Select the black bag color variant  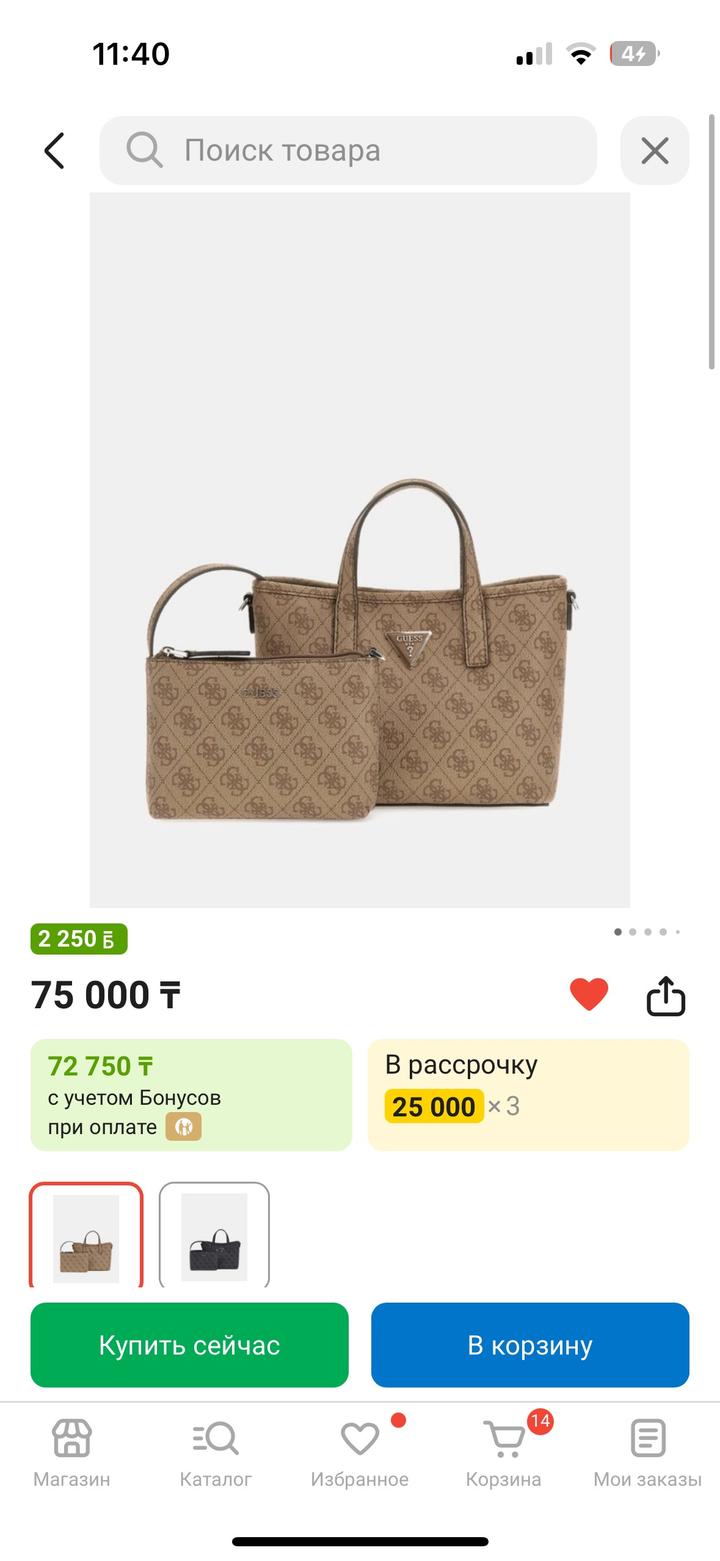[x=214, y=1236]
